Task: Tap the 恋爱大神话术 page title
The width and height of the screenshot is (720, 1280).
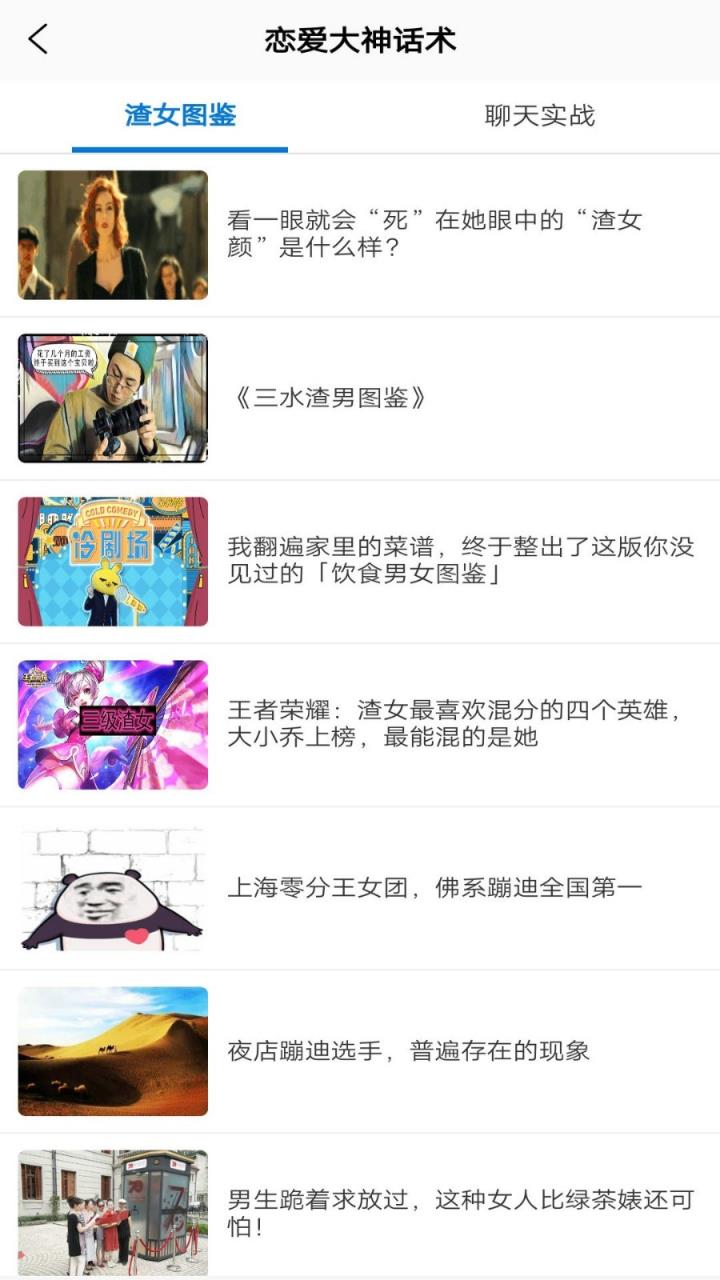Action: tap(360, 35)
